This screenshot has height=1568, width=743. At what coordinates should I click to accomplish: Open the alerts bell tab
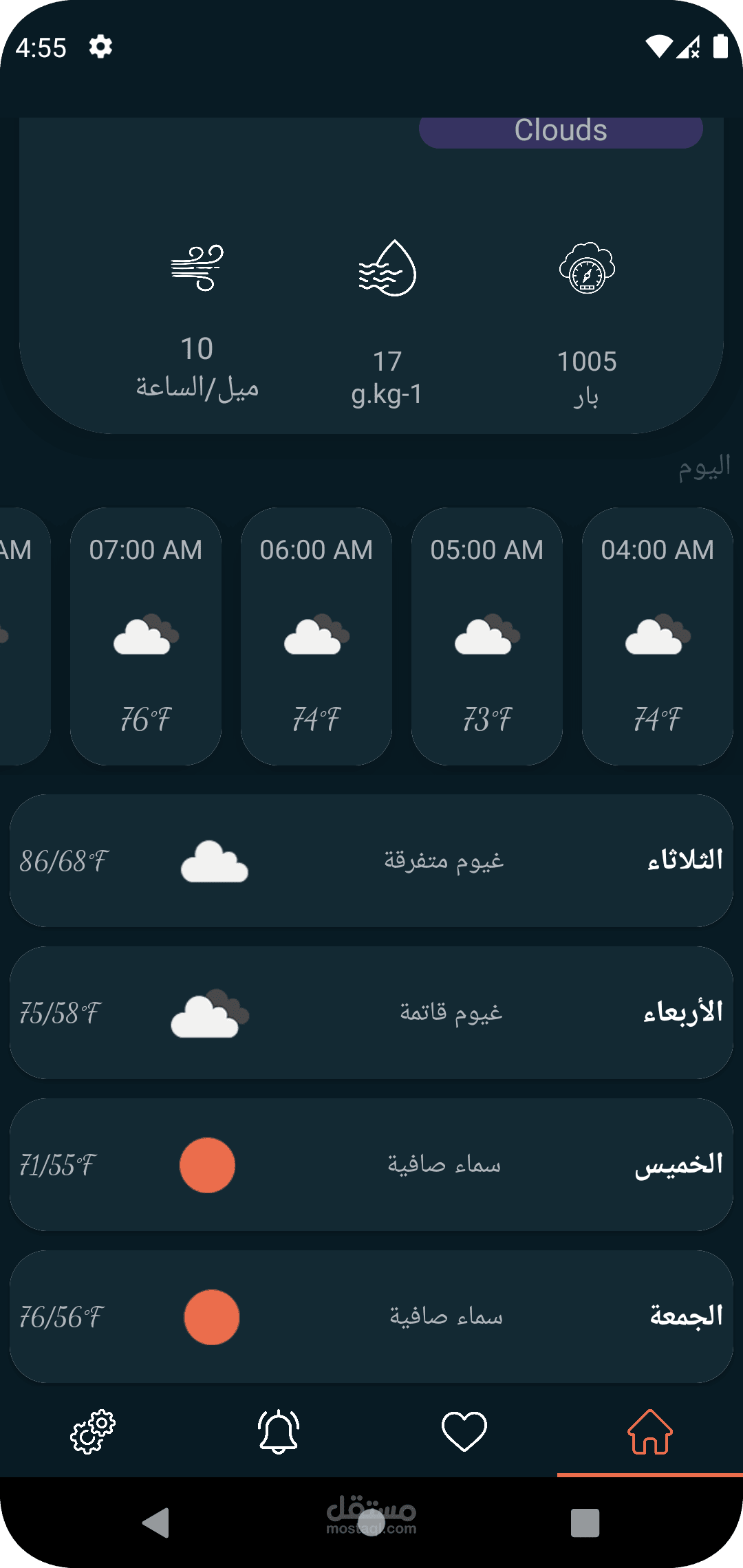278,1432
